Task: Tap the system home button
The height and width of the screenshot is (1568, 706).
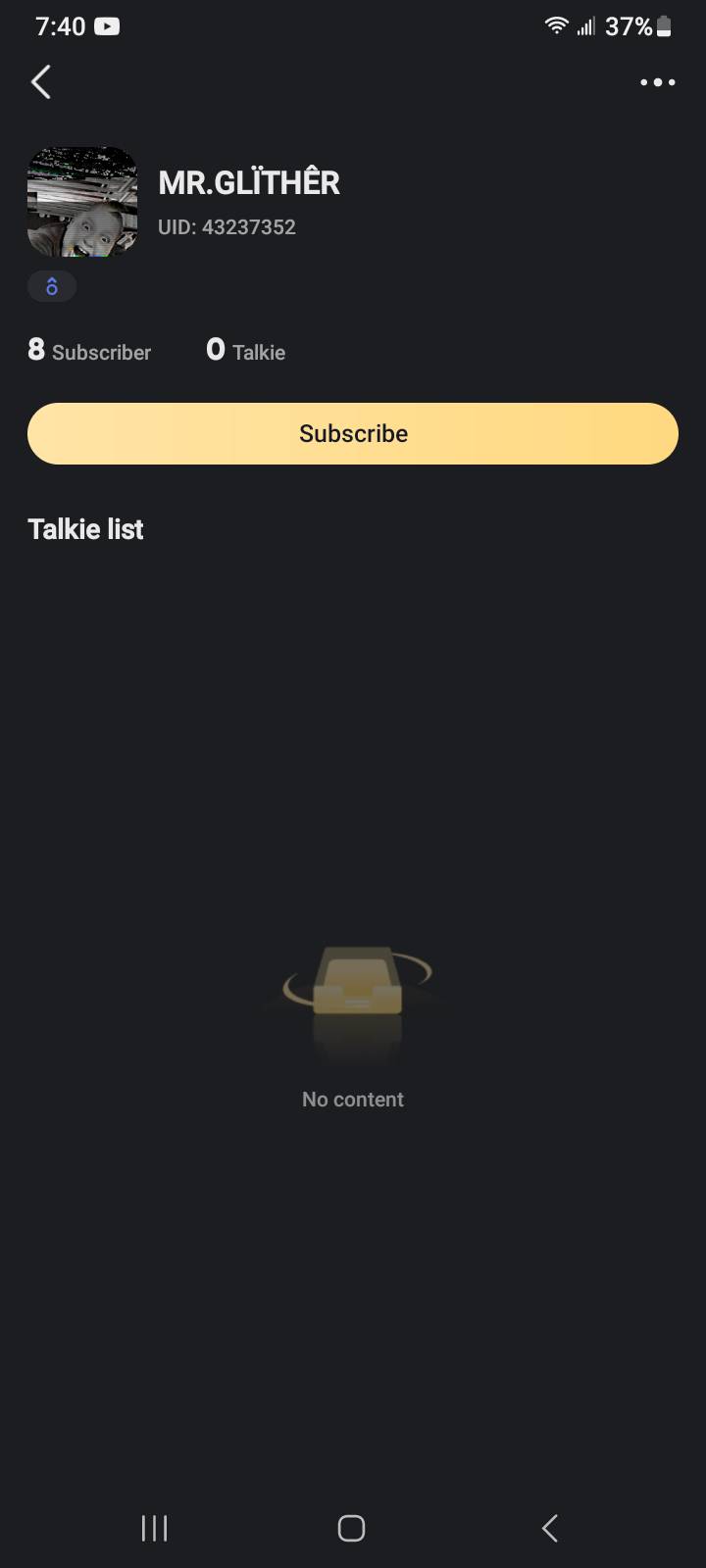Action: (352, 1528)
